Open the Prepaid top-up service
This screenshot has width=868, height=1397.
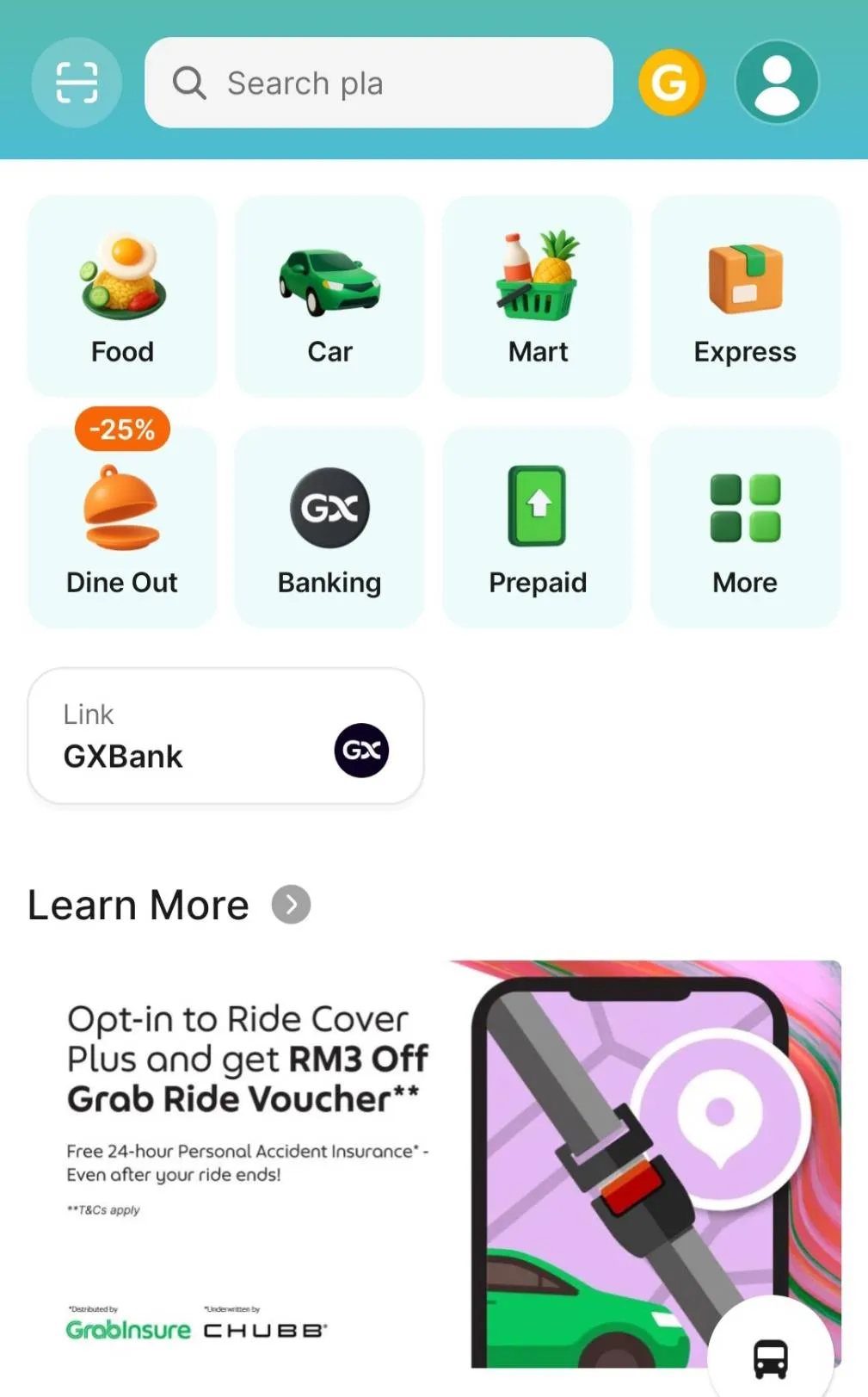pos(537,526)
